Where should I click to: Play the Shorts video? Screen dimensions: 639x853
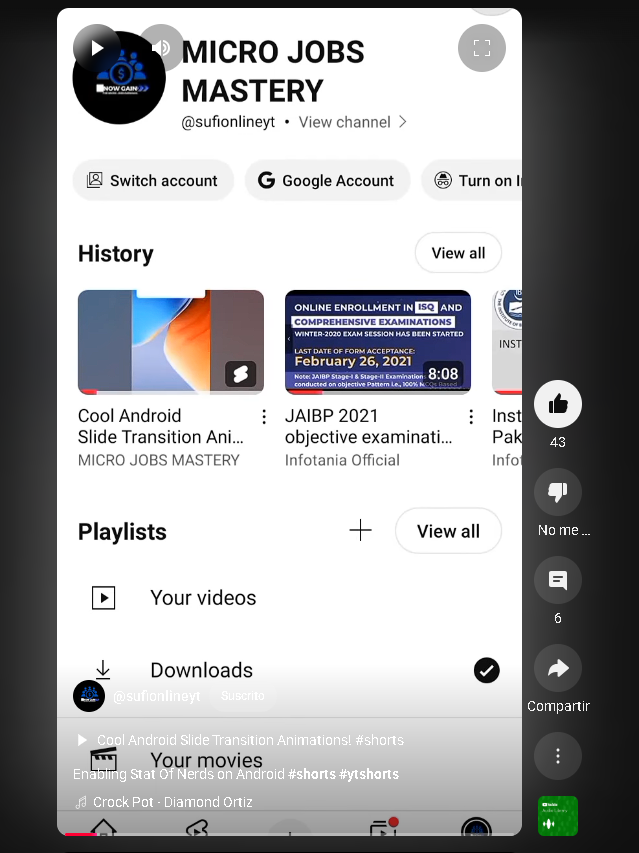(97, 47)
